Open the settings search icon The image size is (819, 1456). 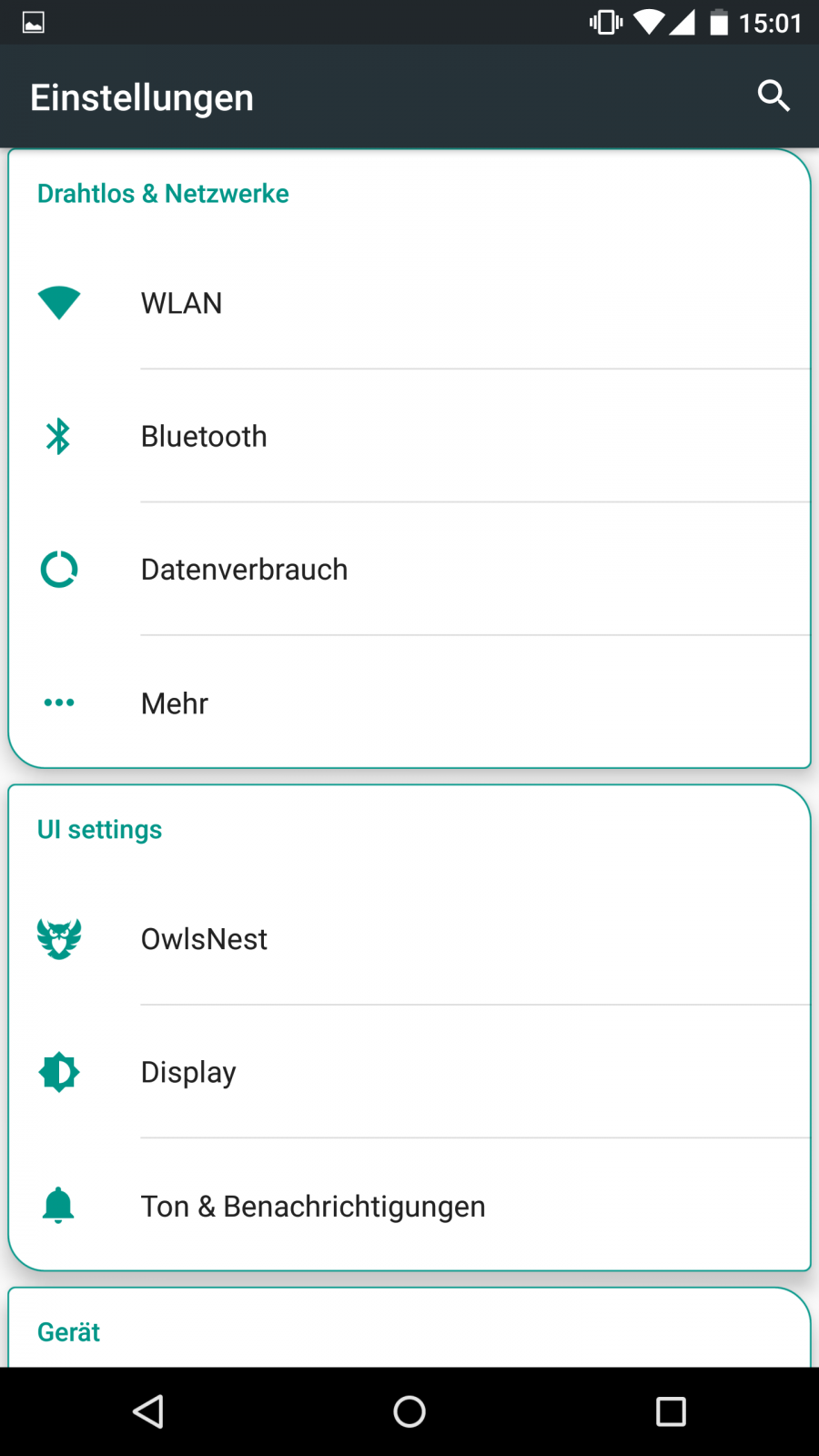pyautogui.click(x=773, y=96)
